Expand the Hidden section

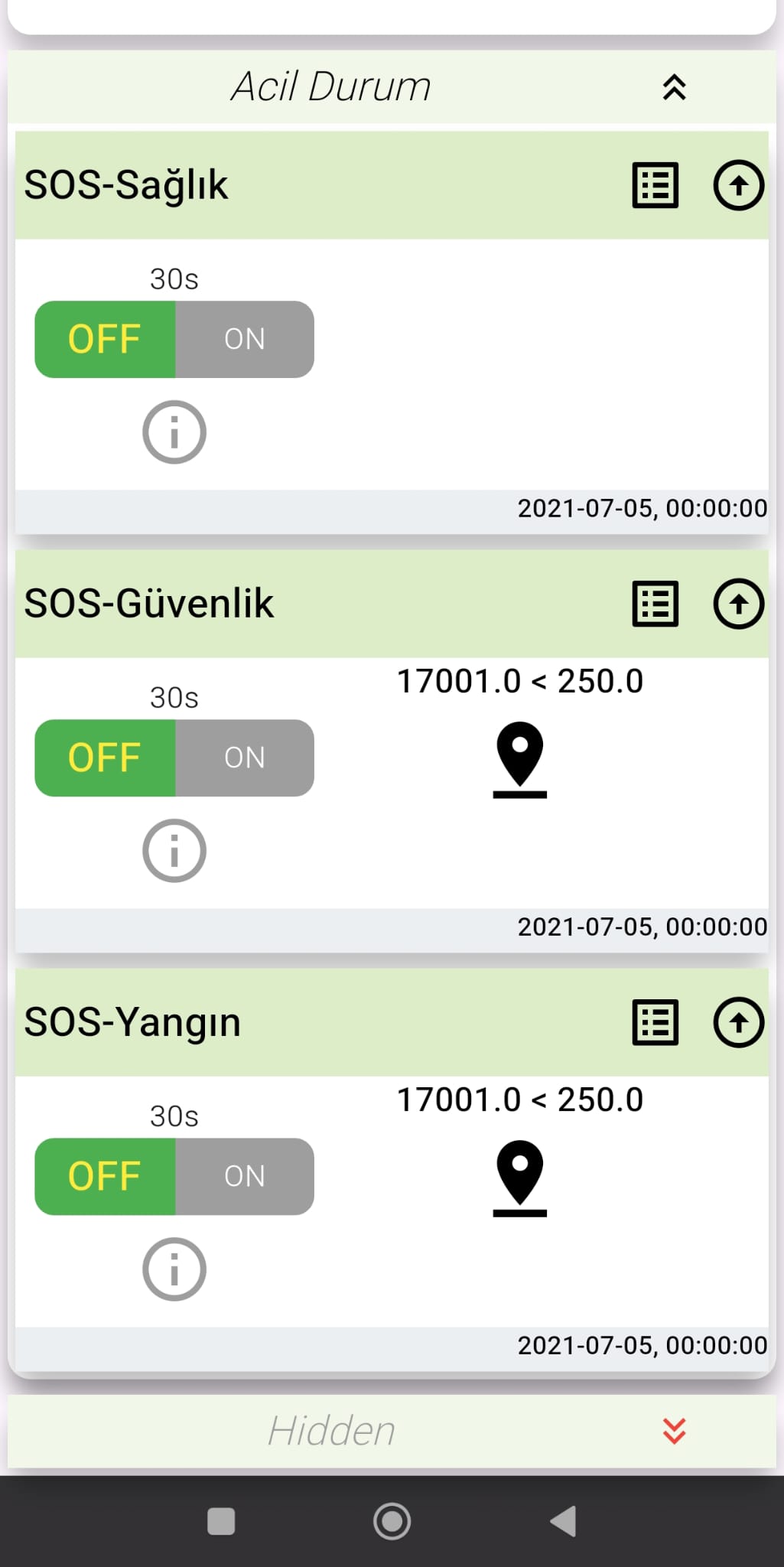(x=674, y=1429)
